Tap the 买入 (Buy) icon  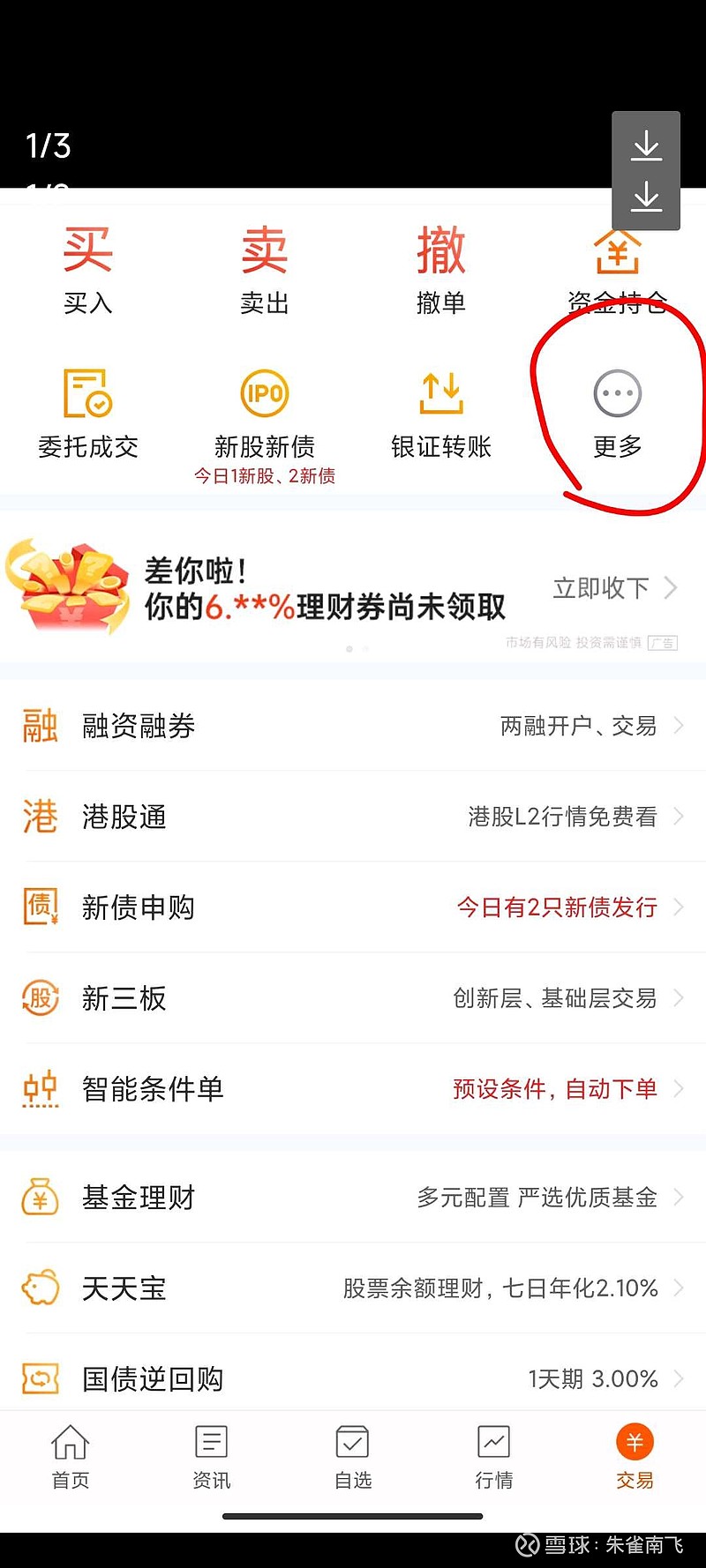point(87,265)
